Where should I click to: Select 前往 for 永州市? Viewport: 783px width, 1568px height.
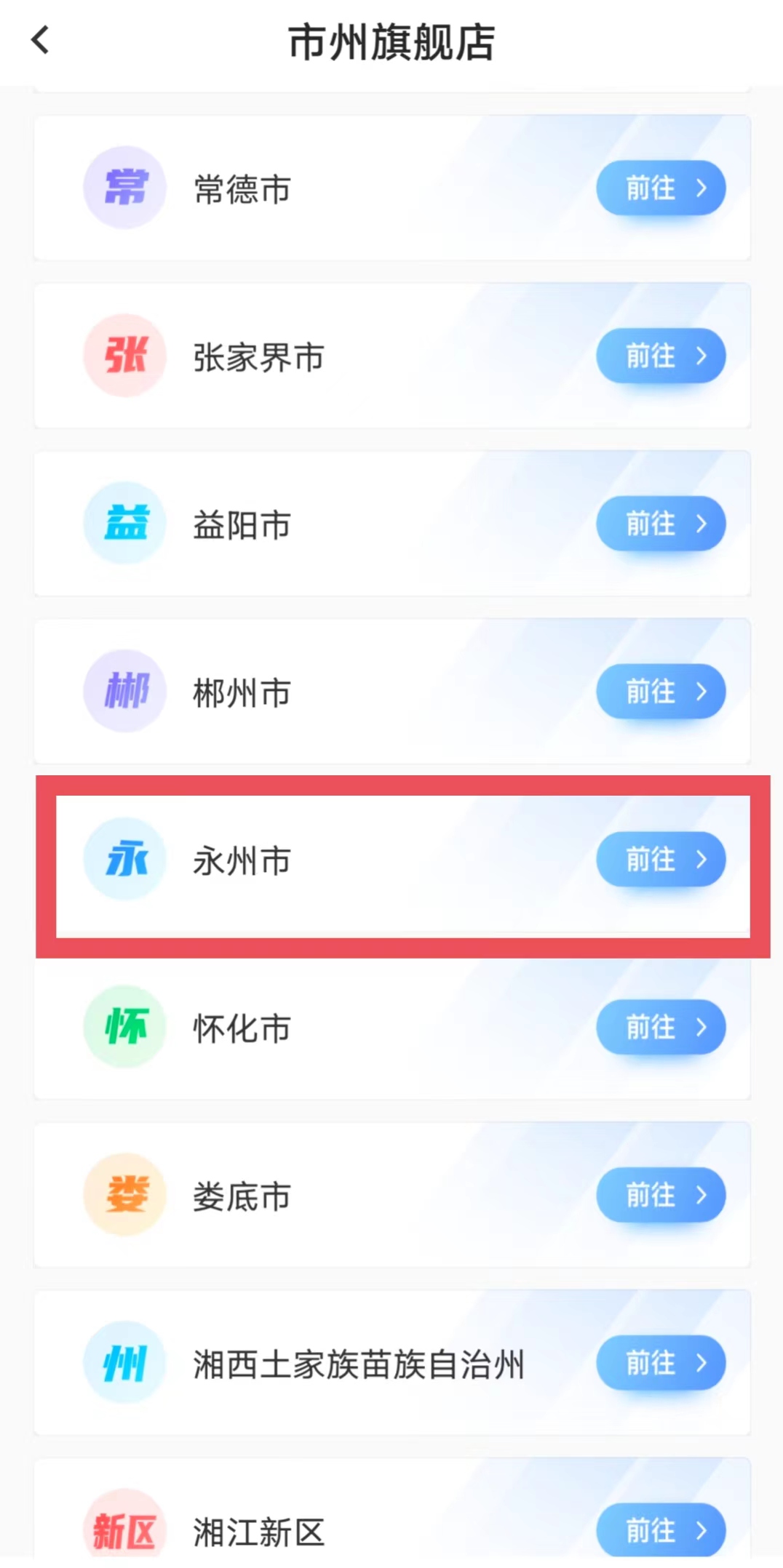tap(661, 860)
